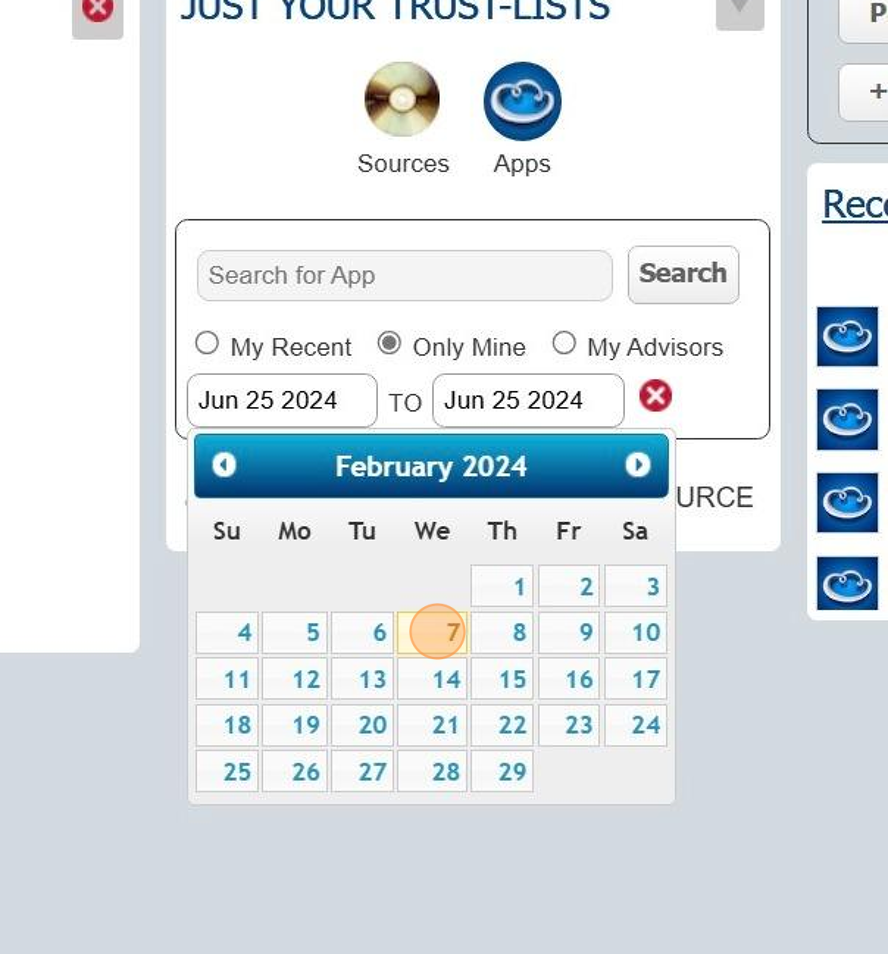Pick February 23 in the calendar

[568, 726]
